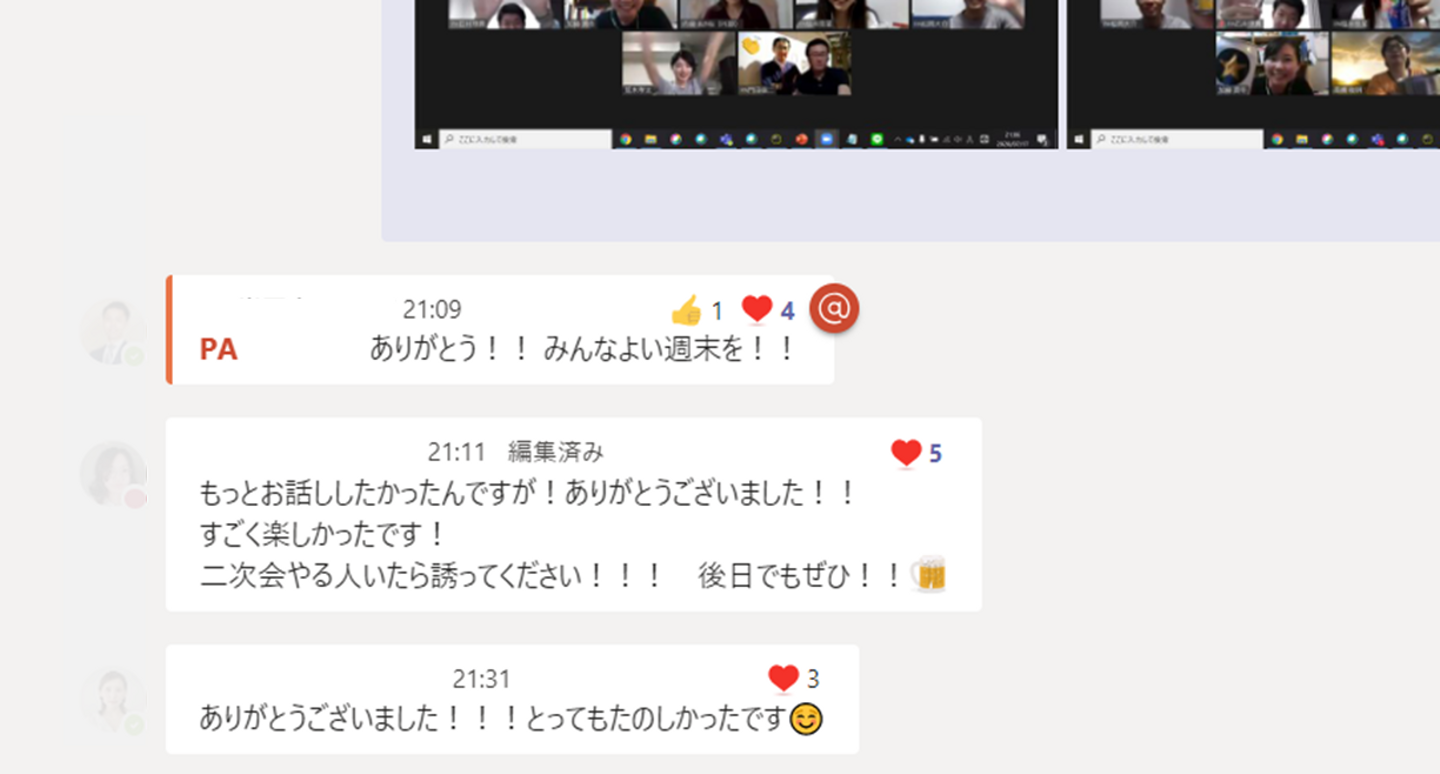Viewport: 1440px width, 774px height.
Task: Open the profile avatar of the 21:11 sender
Action: point(113,474)
